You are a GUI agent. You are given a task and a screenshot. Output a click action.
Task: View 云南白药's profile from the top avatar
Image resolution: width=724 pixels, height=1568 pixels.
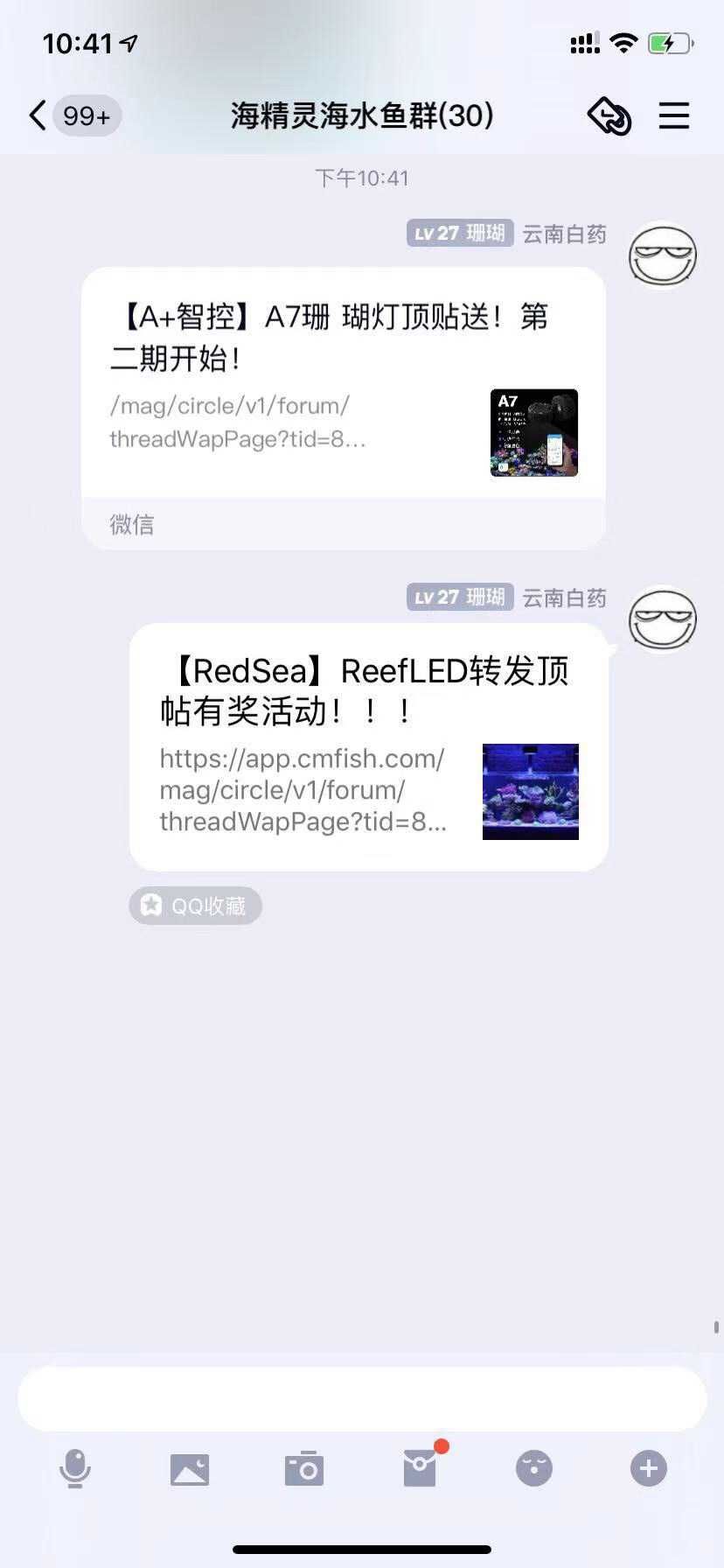point(663,255)
